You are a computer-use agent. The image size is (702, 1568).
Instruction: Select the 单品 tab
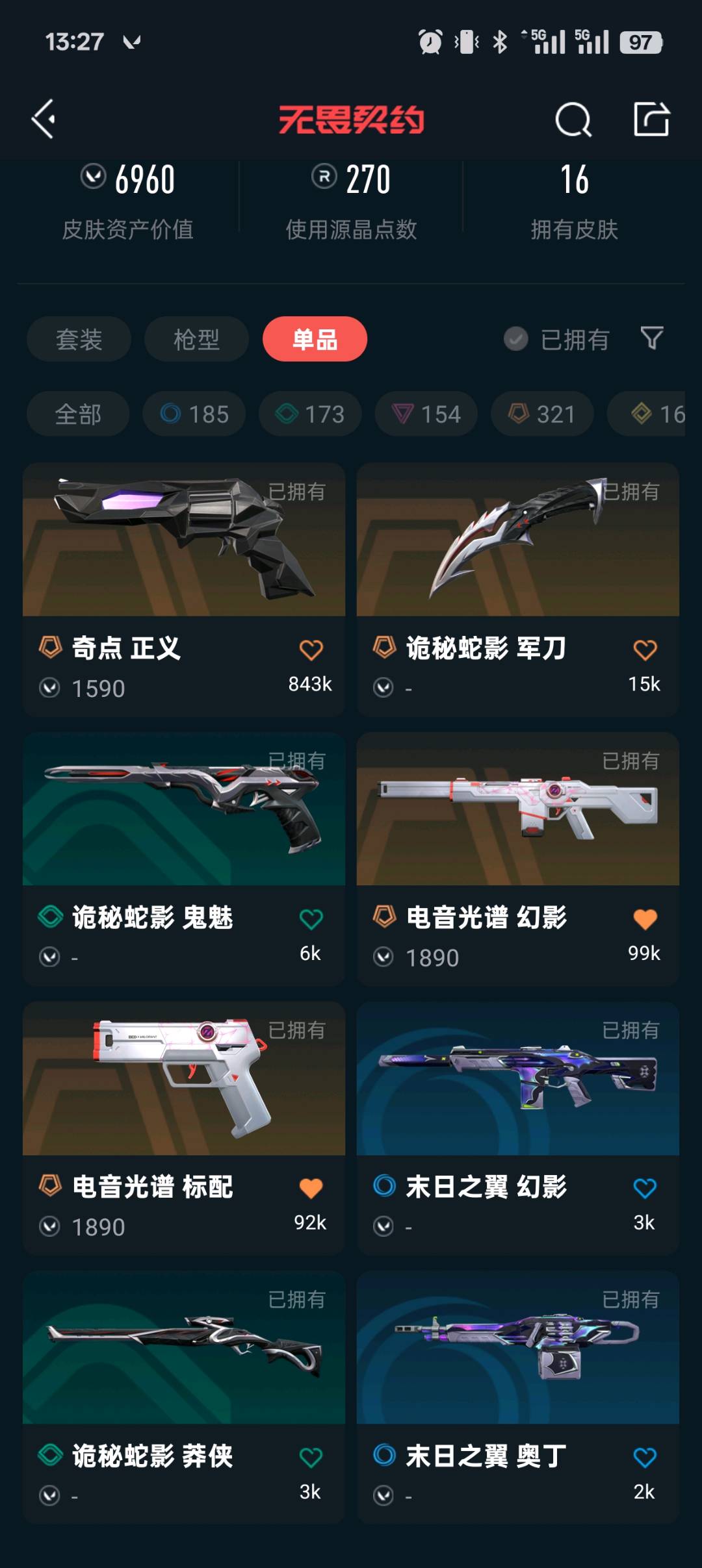coord(315,339)
